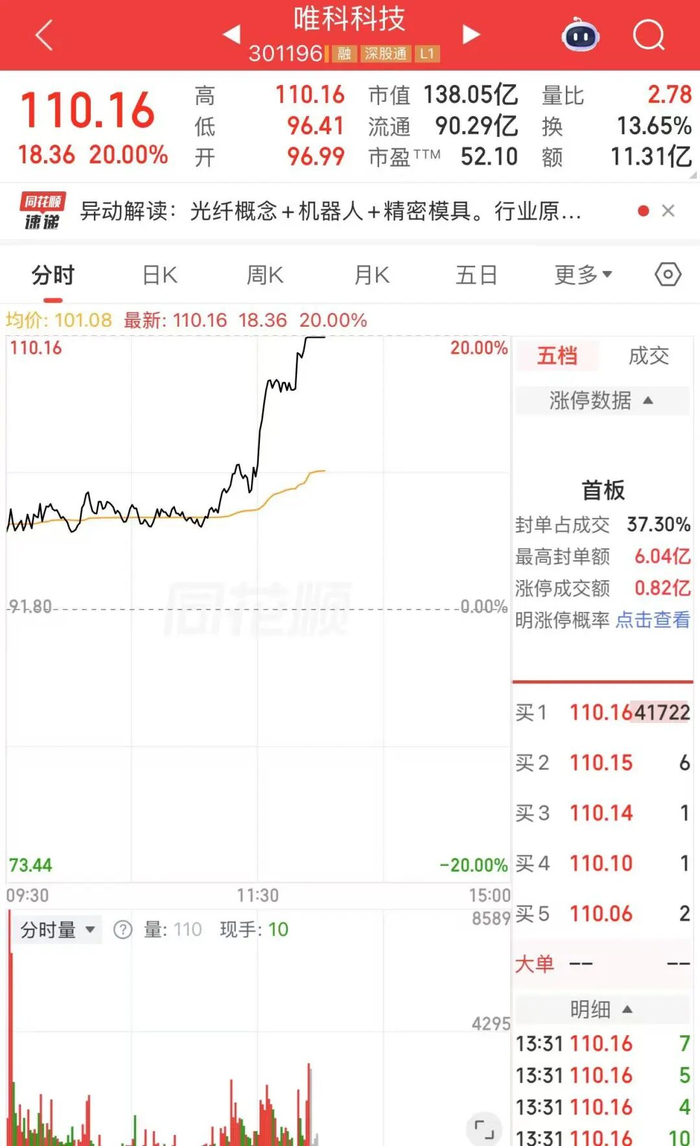Open chart settings hexagon icon

pyautogui.click(x=667, y=275)
